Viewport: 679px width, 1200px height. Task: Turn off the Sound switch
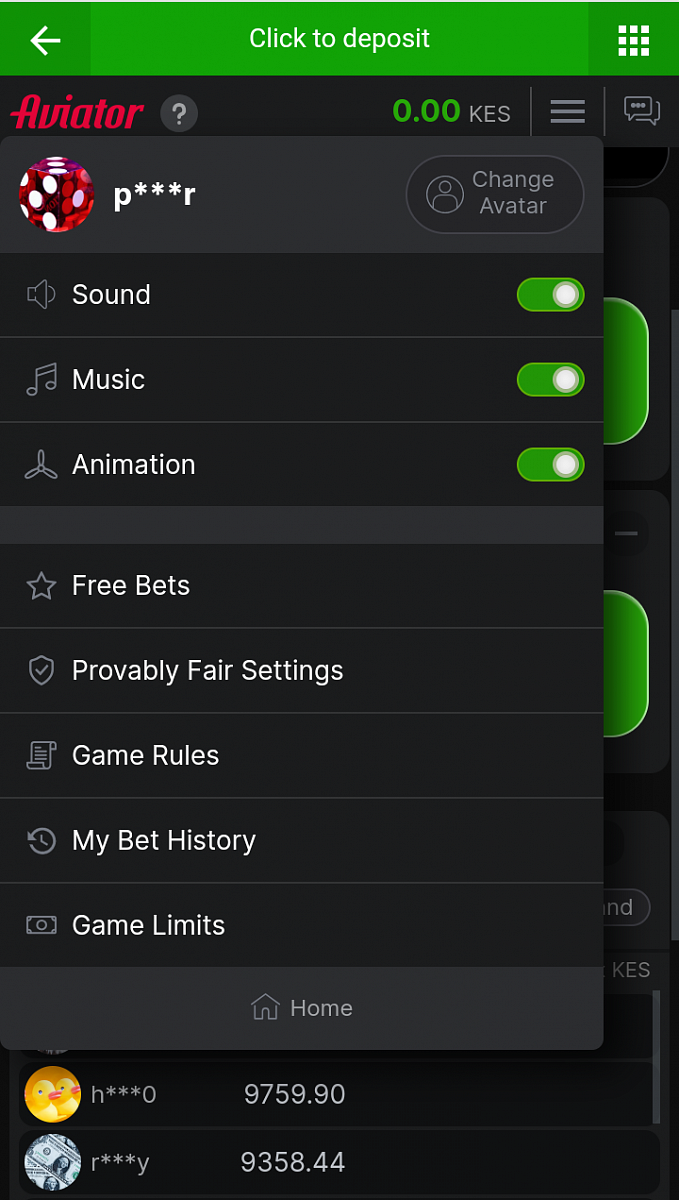[550, 295]
